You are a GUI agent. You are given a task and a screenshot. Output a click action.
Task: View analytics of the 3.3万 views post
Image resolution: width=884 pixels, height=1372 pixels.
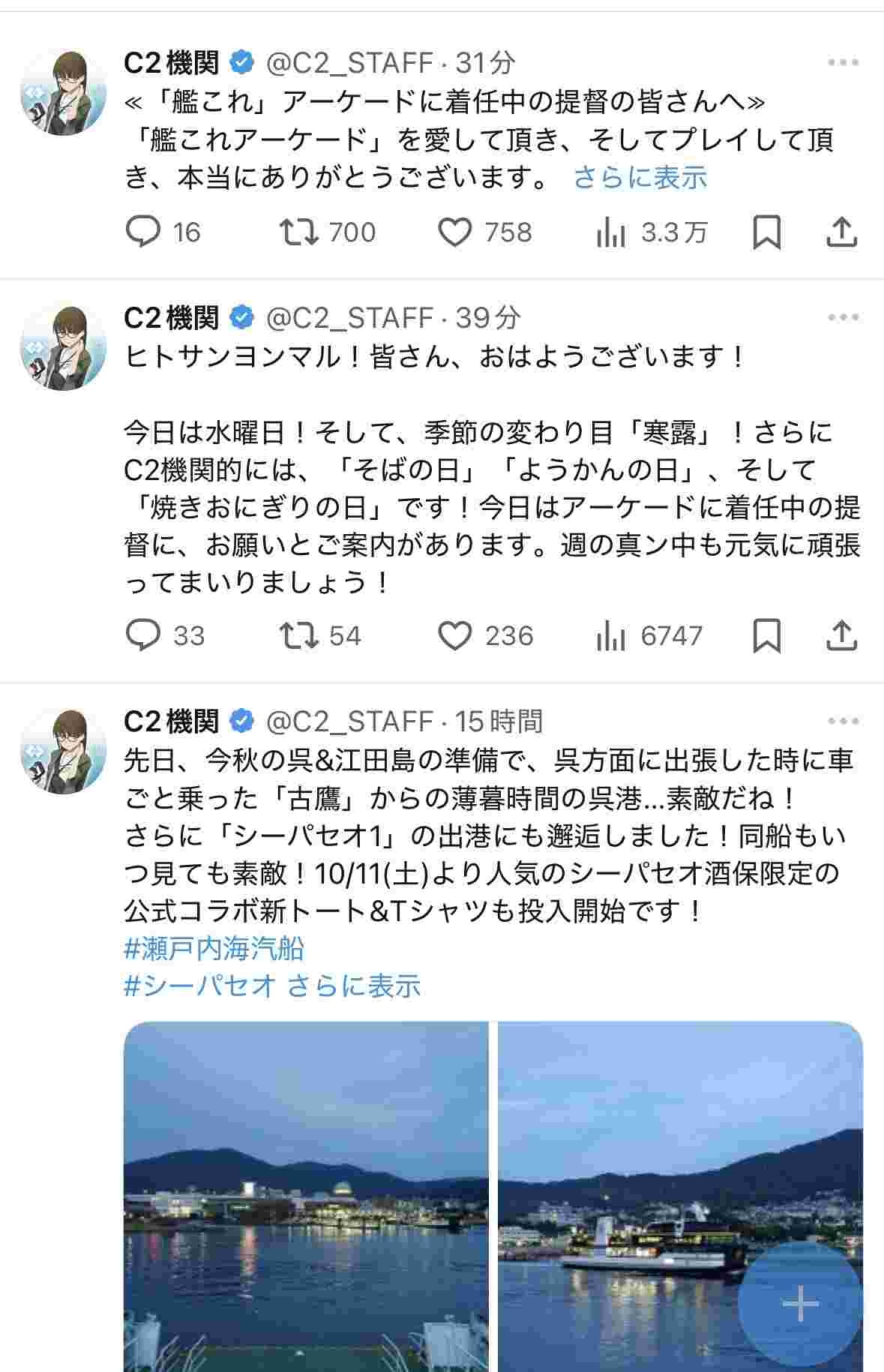pos(651,232)
